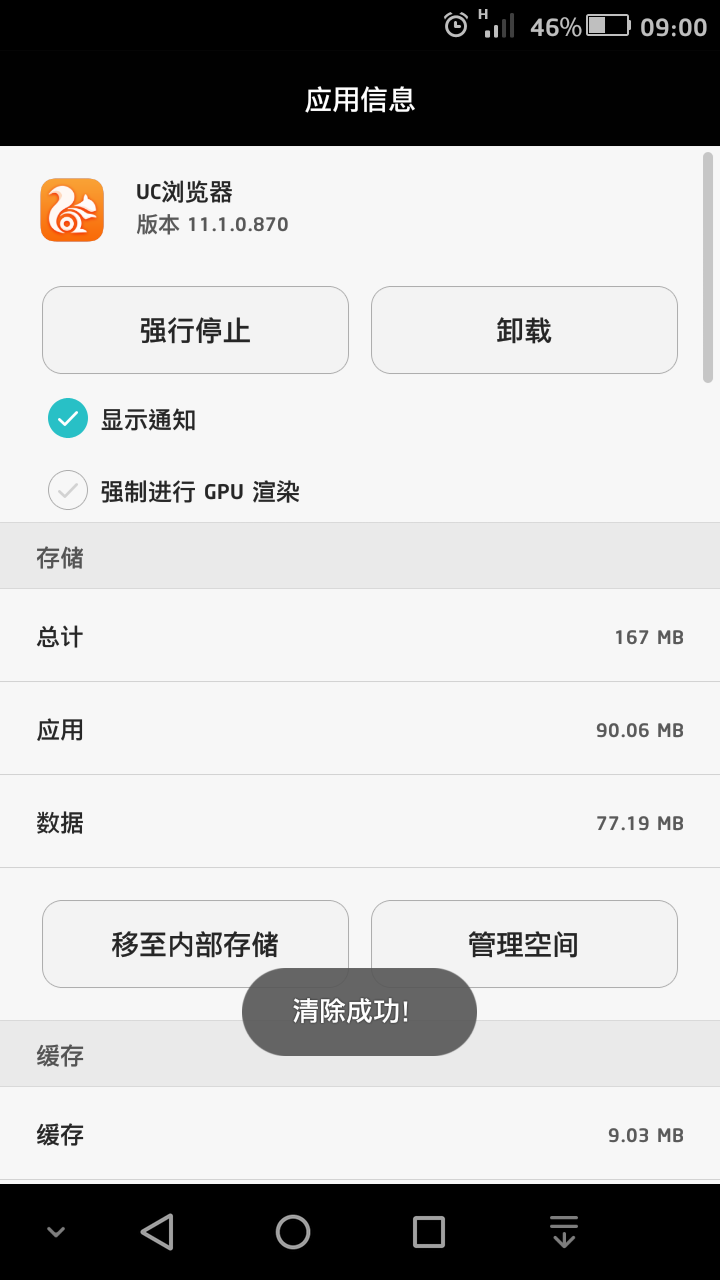Tap the home circle navigation icon
Image resolution: width=720 pixels, height=1280 pixels.
(292, 1231)
